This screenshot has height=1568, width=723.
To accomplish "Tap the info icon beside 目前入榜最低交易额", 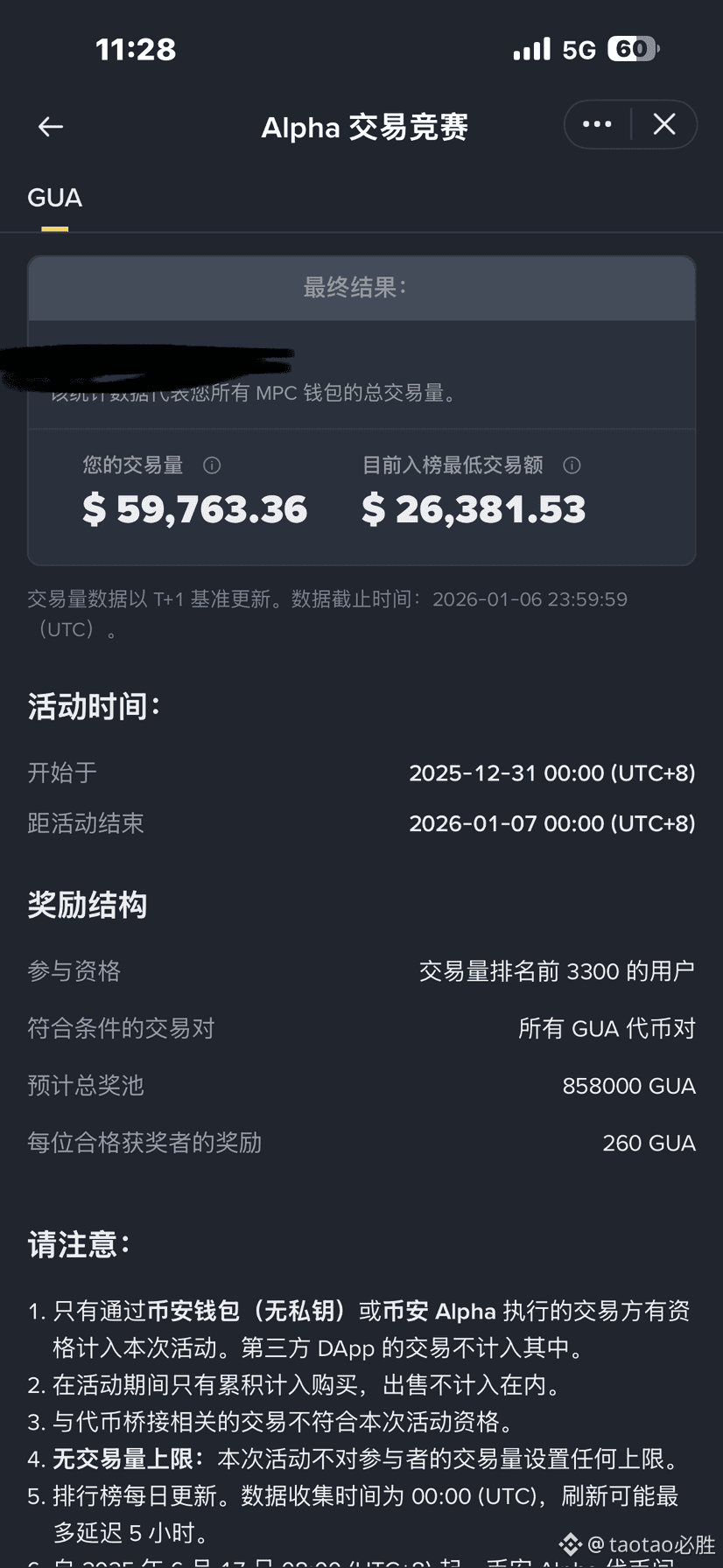I will (572, 465).
